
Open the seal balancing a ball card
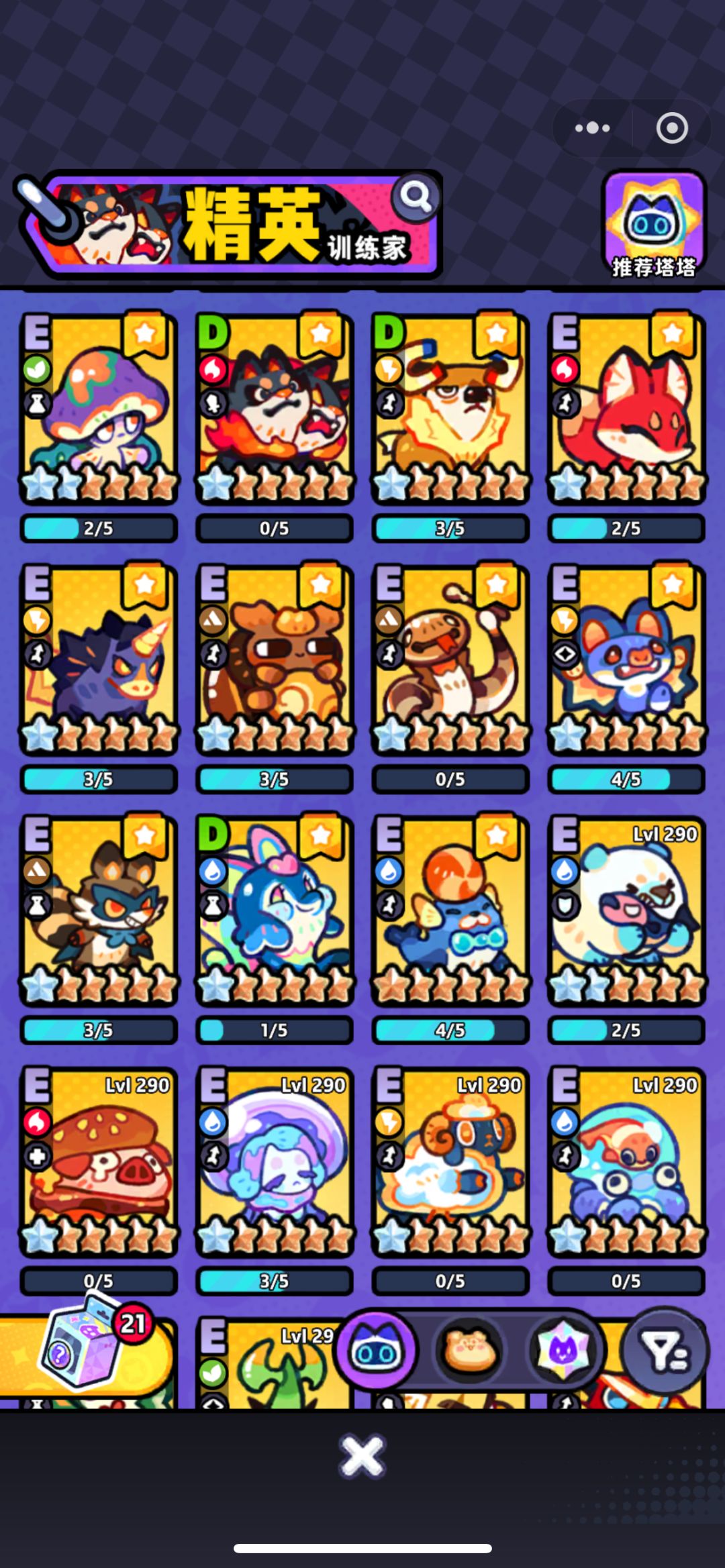450,910
